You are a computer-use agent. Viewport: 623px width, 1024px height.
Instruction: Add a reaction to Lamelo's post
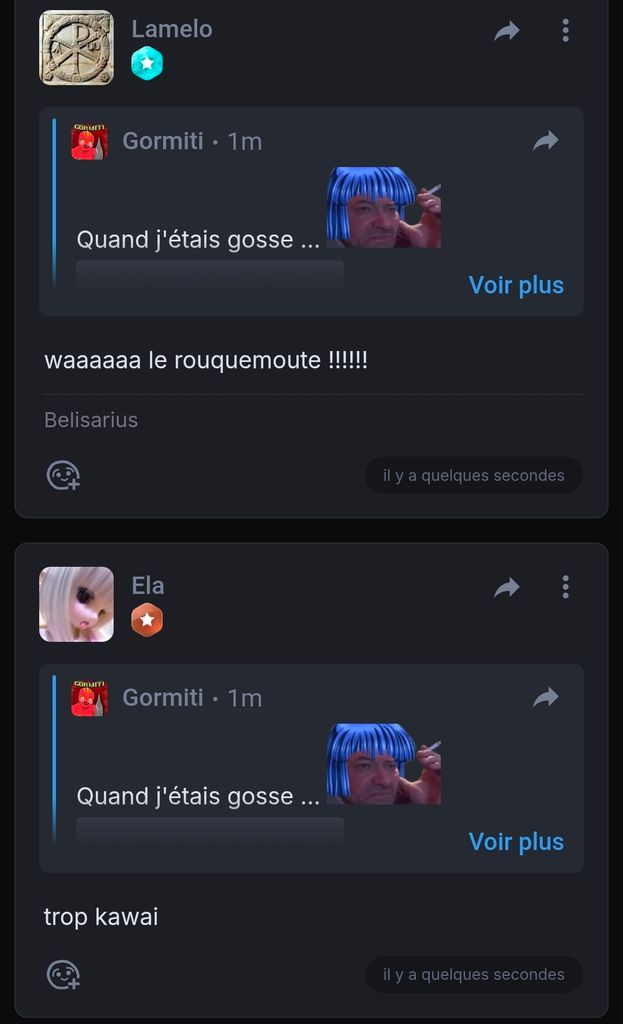coord(63,475)
